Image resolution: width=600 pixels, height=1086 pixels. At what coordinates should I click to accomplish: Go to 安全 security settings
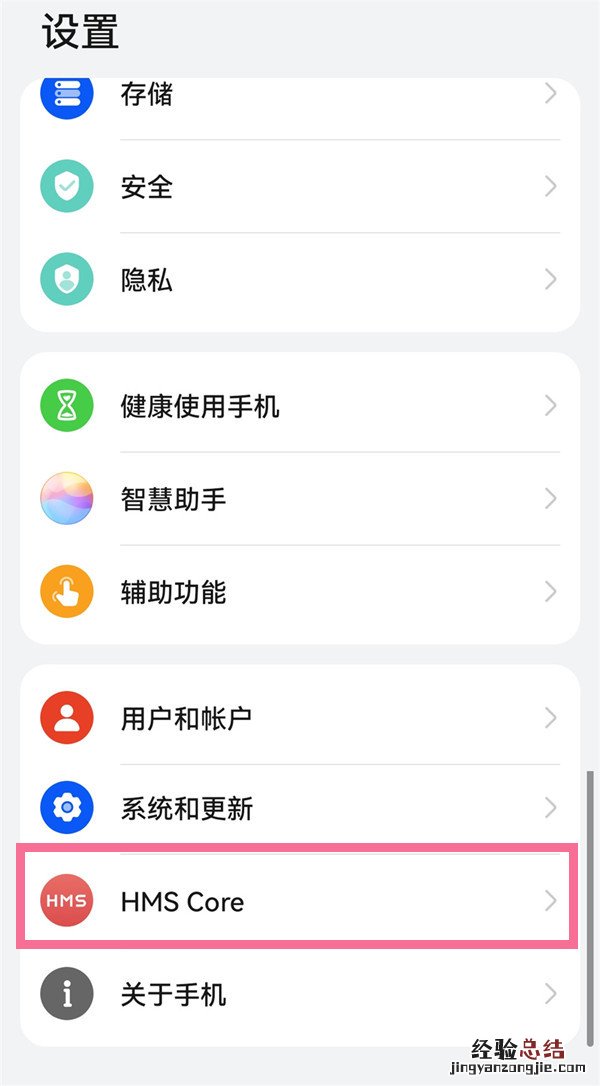tap(300, 187)
